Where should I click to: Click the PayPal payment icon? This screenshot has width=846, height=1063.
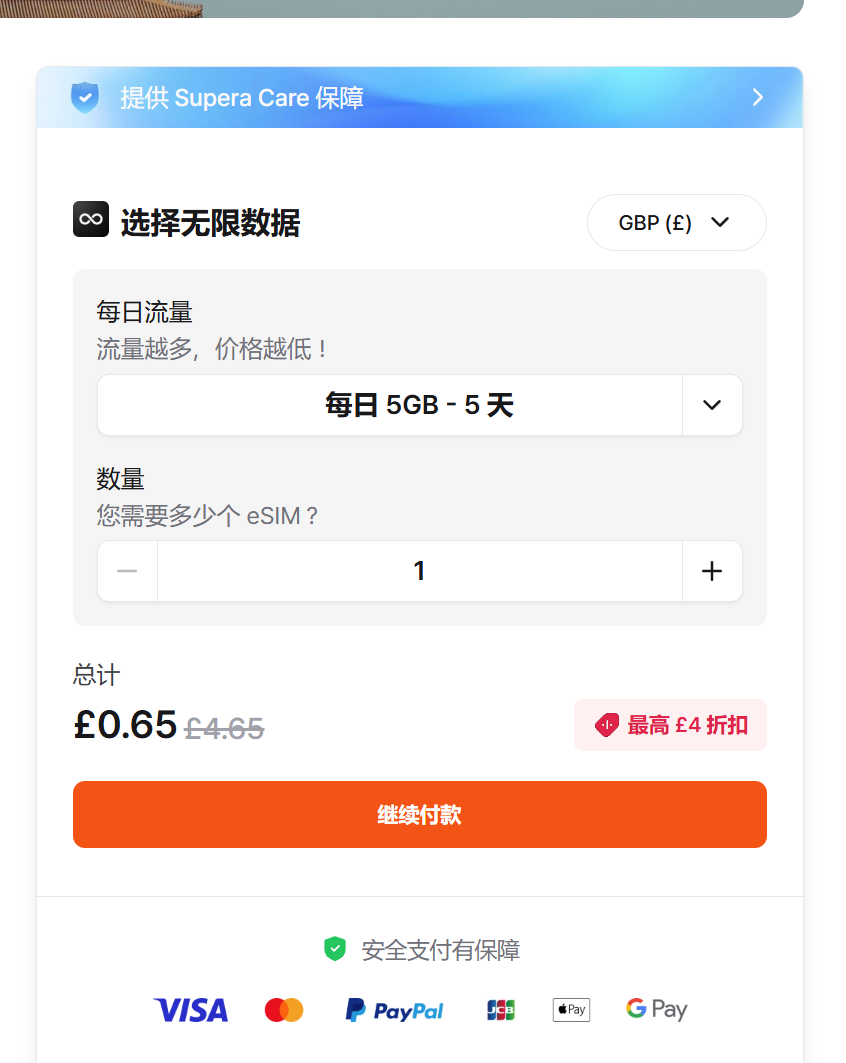pos(394,1010)
